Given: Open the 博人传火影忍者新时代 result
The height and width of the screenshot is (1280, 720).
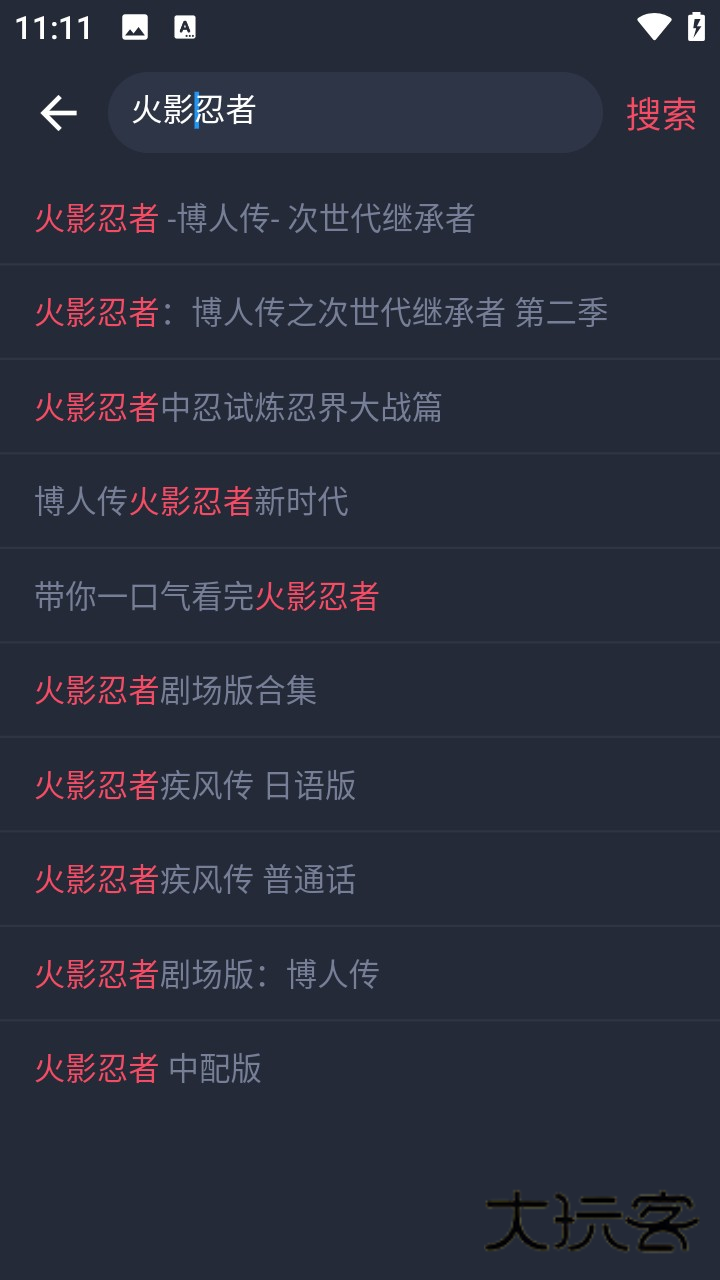Looking at the screenshot, I should 190,500.
